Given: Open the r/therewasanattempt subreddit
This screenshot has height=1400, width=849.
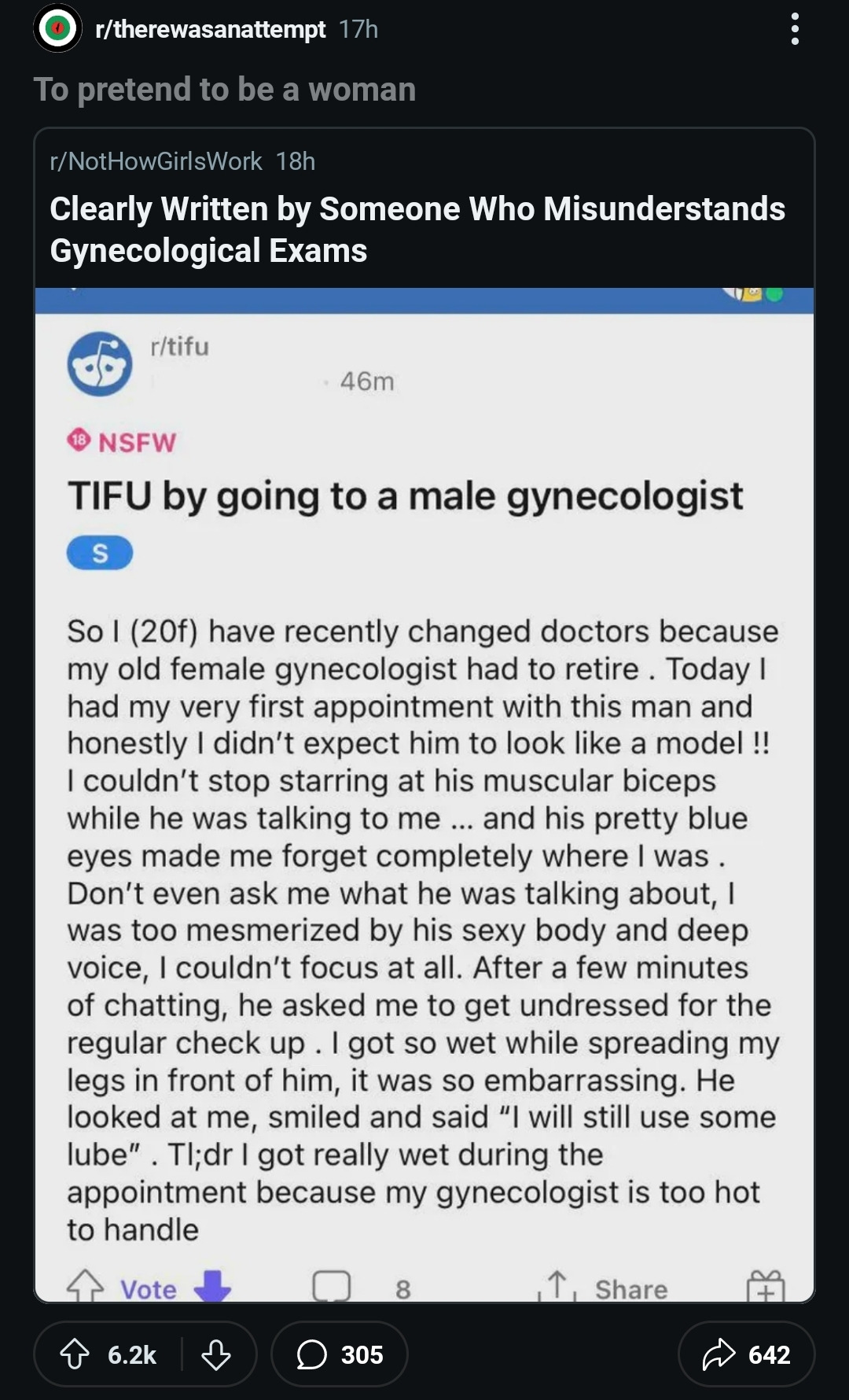Looking at the screenshot, I should point(210,29).
